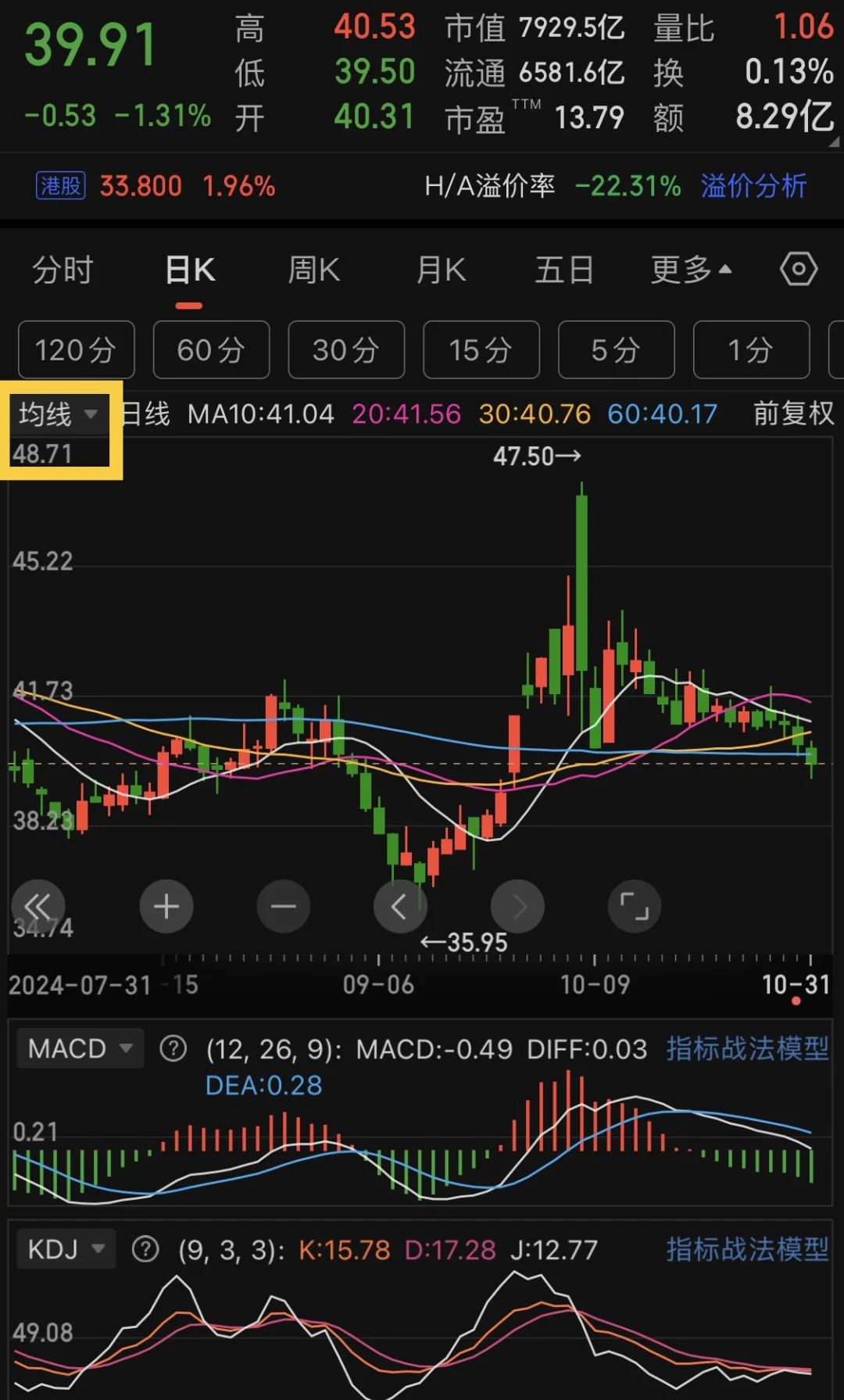Select the 120分 interval chip

[x=76, y=350]
